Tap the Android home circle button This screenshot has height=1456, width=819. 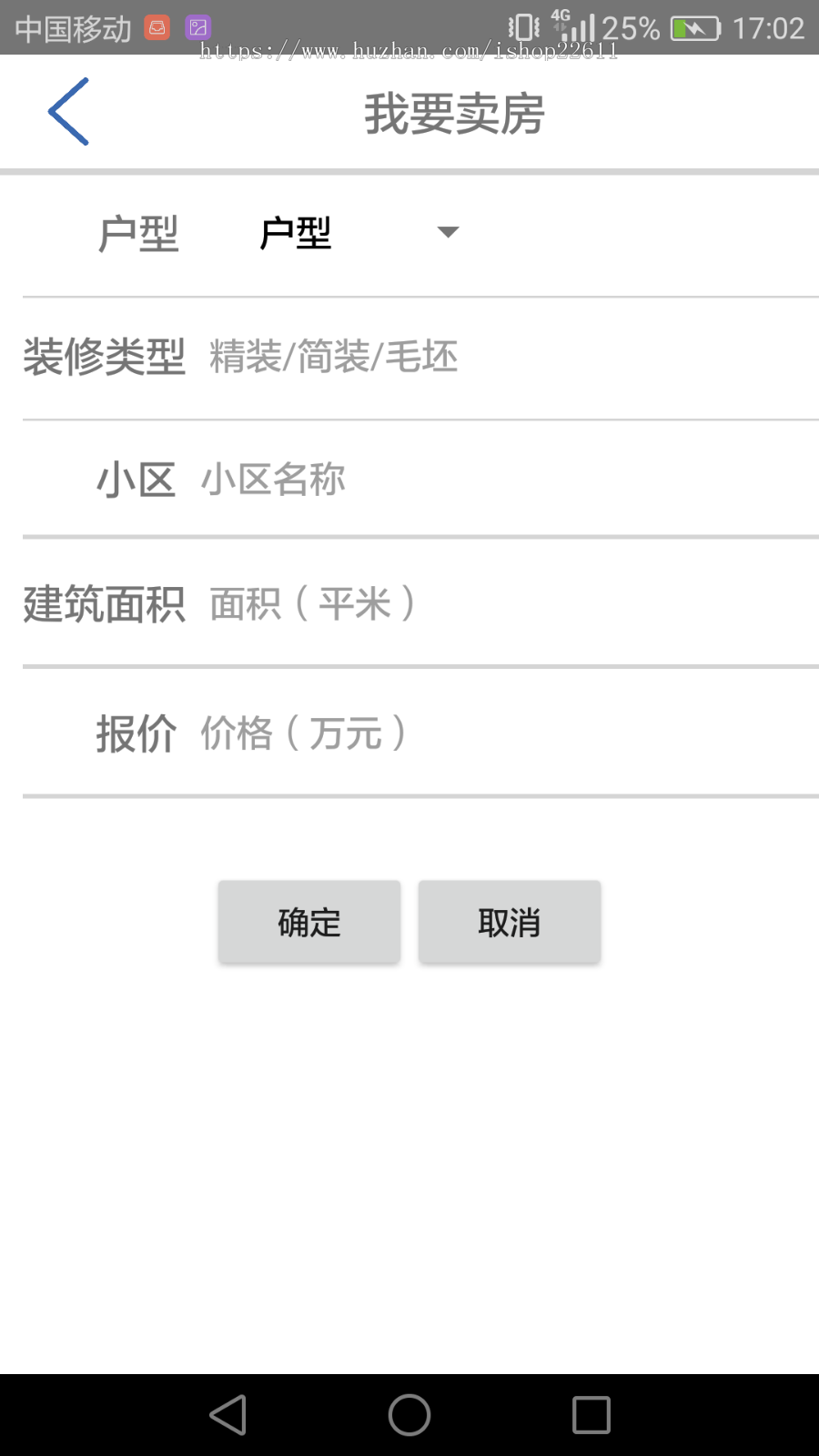tap(409, 1414)
